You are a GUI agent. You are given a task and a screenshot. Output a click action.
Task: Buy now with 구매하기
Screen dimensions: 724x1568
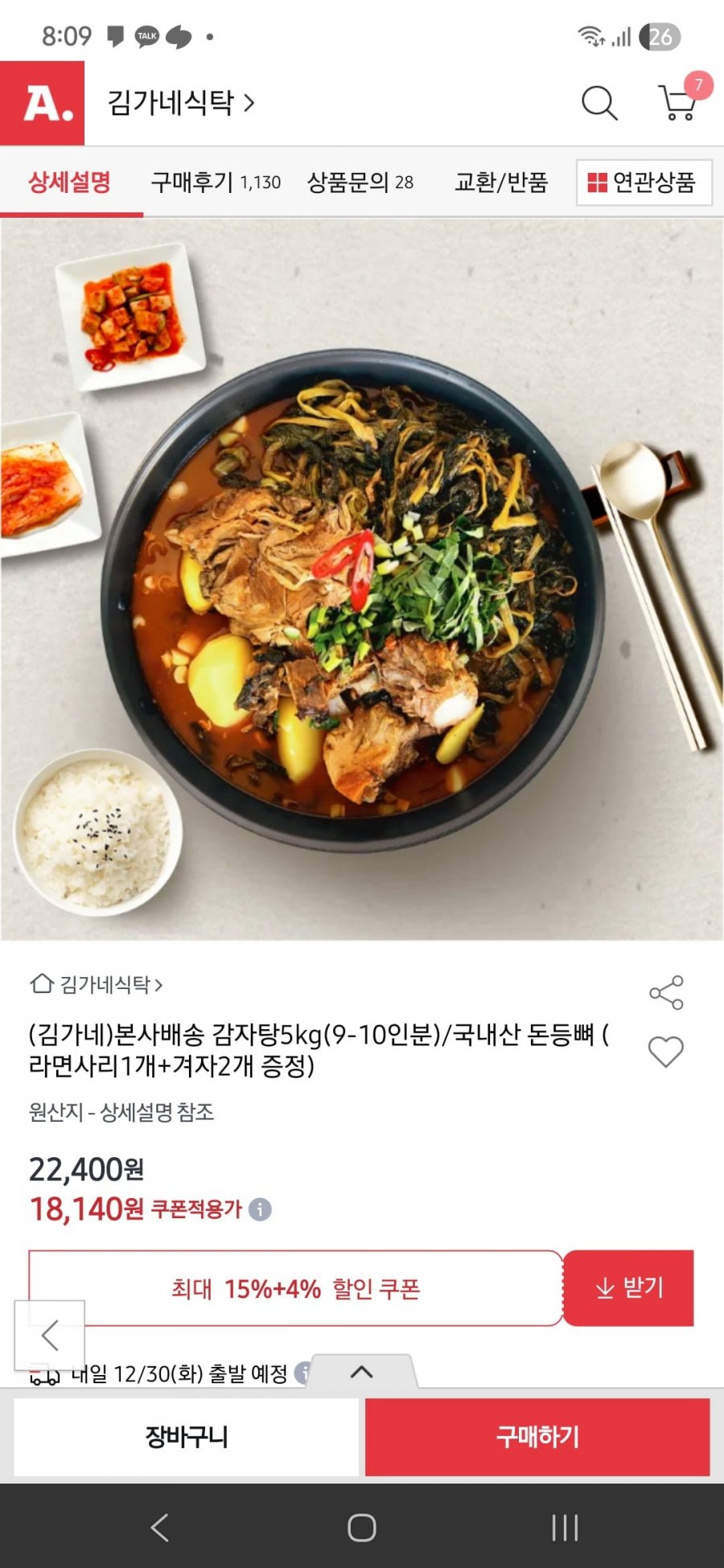point(537,1437)
